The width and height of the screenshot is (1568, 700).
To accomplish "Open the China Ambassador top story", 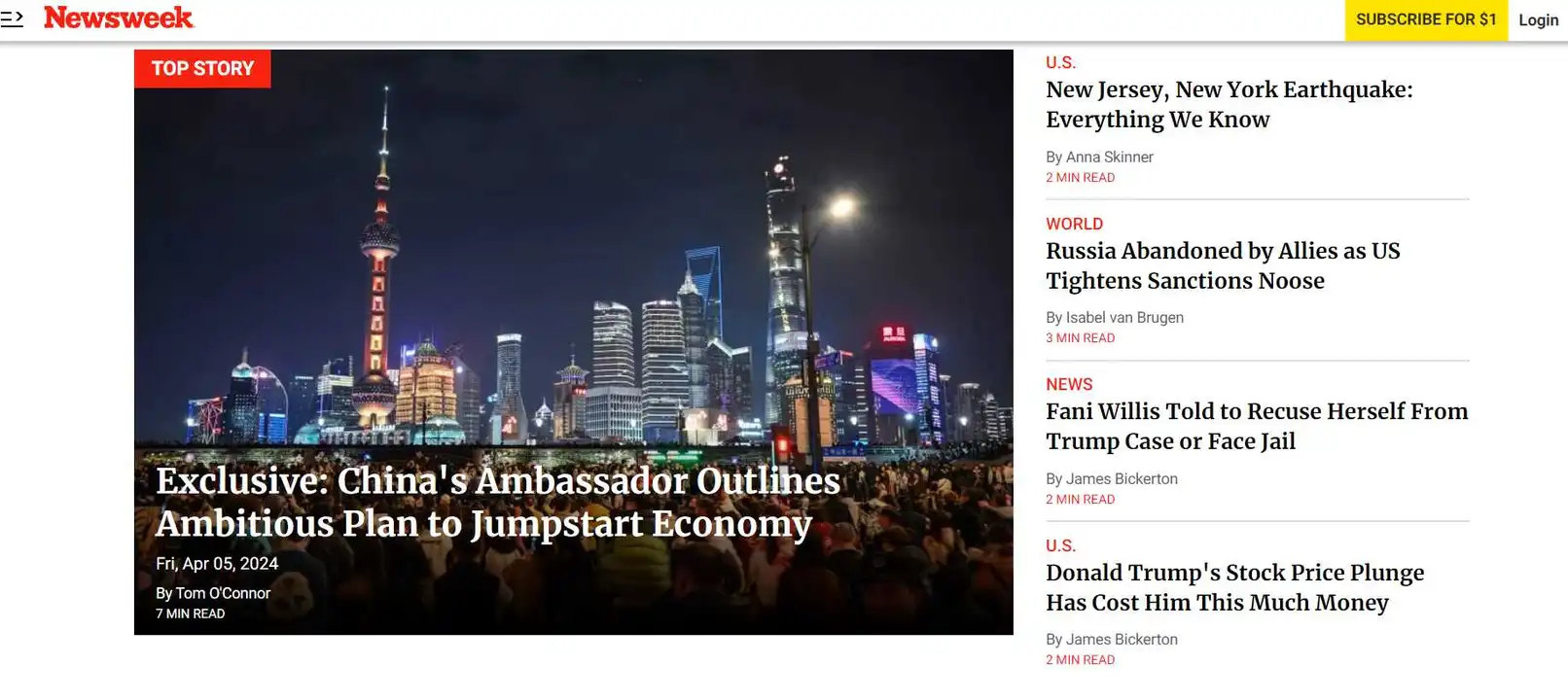I will pyautogui.click(x=497, y=503).
